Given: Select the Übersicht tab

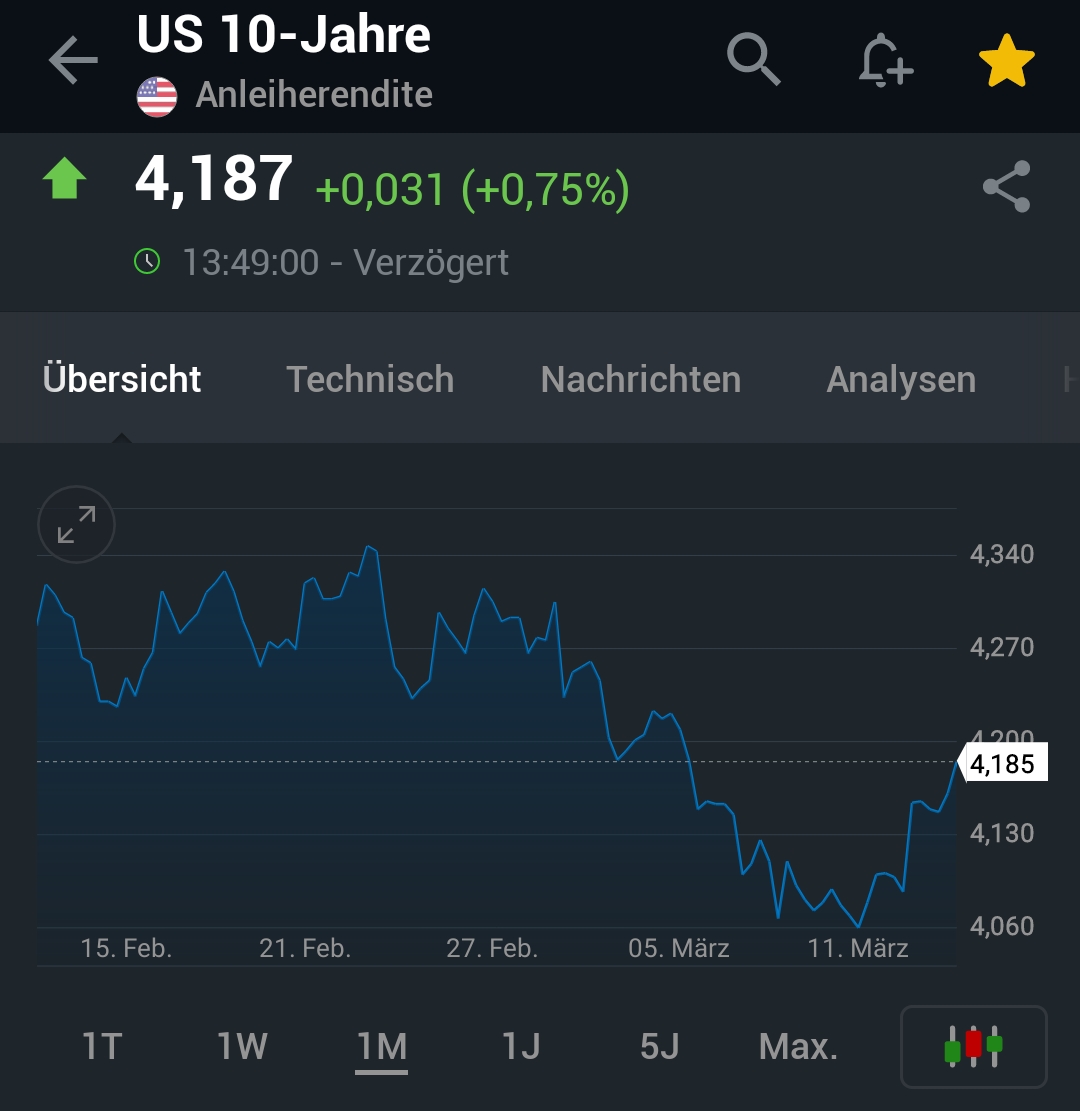Looking at the screenshot, I should 122,380.
